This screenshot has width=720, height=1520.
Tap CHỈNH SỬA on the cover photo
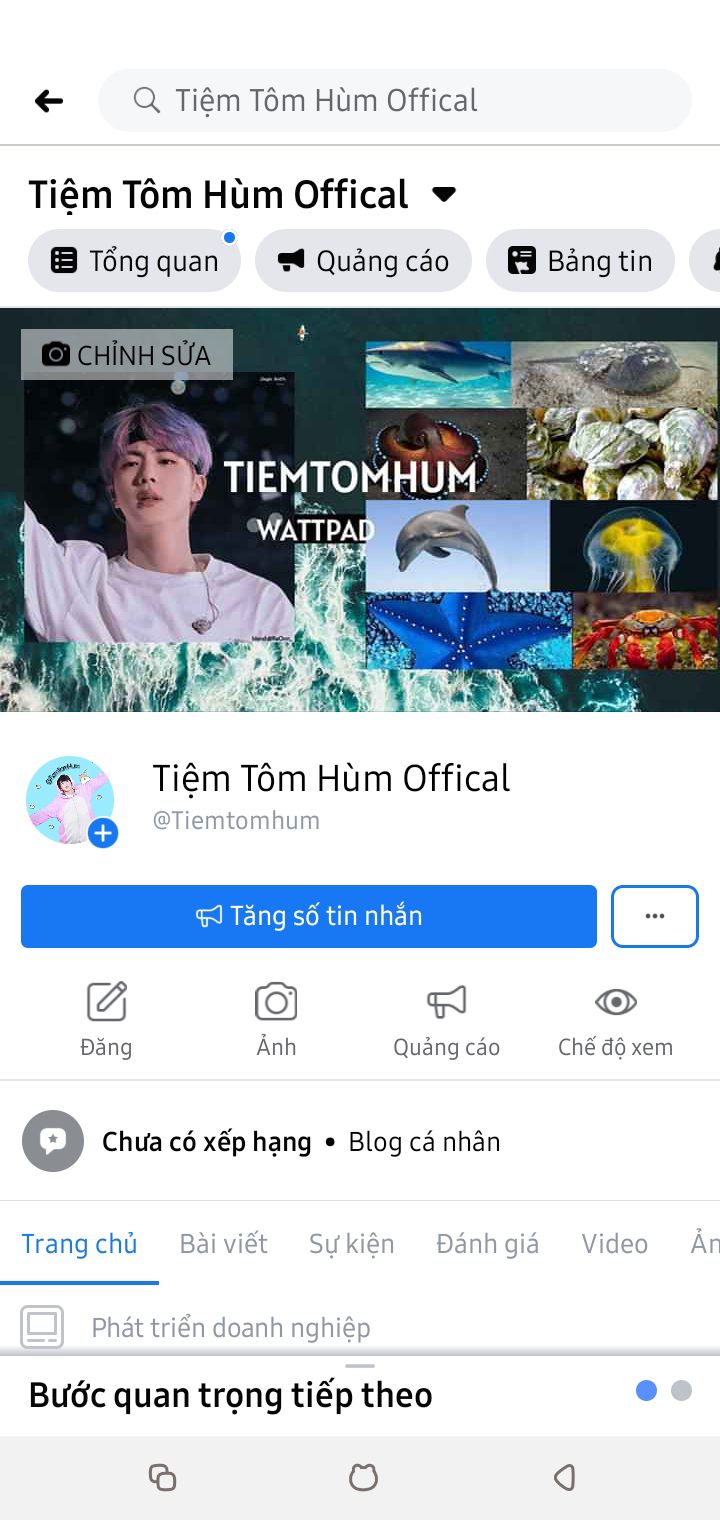click(x=127, y=355)
